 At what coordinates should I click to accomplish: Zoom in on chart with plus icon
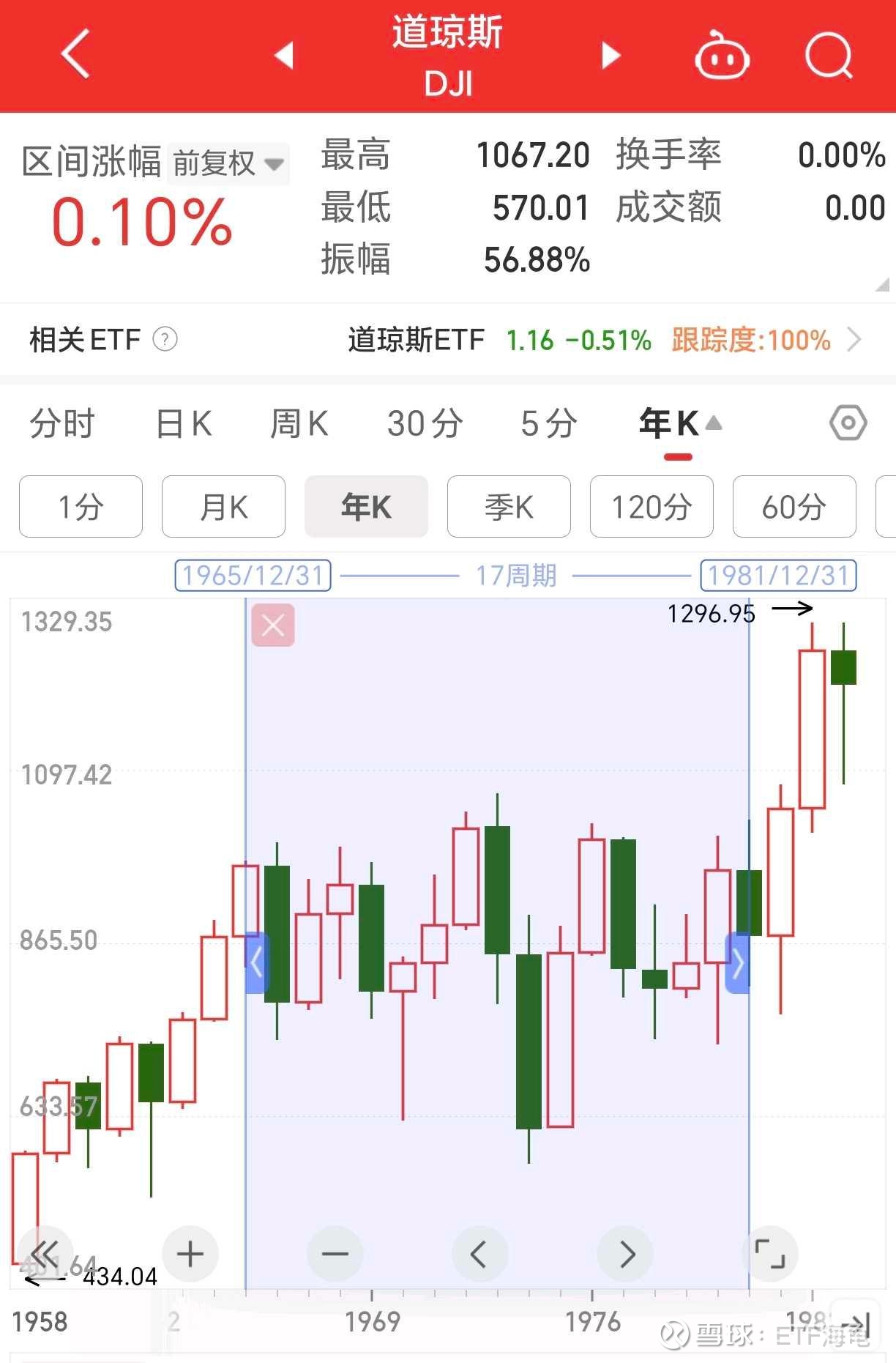point(189,1254)
